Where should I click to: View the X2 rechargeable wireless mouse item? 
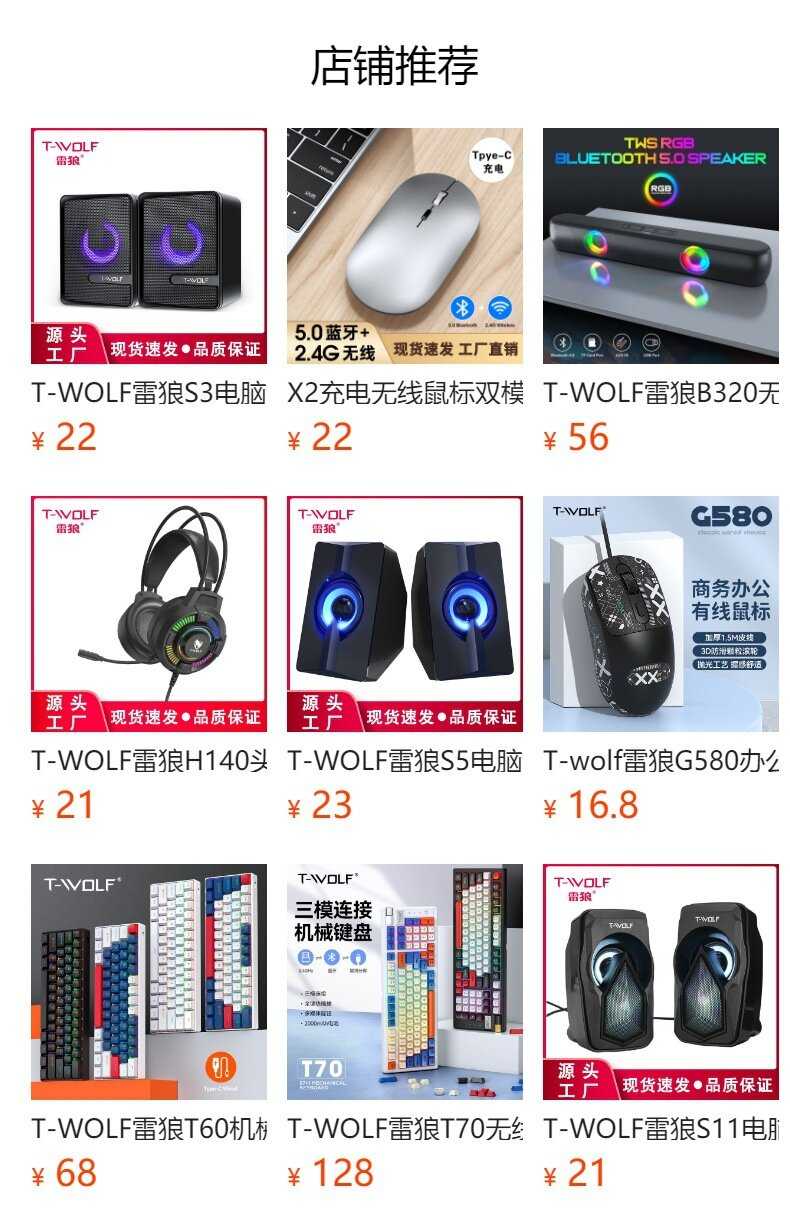(404, 246)
